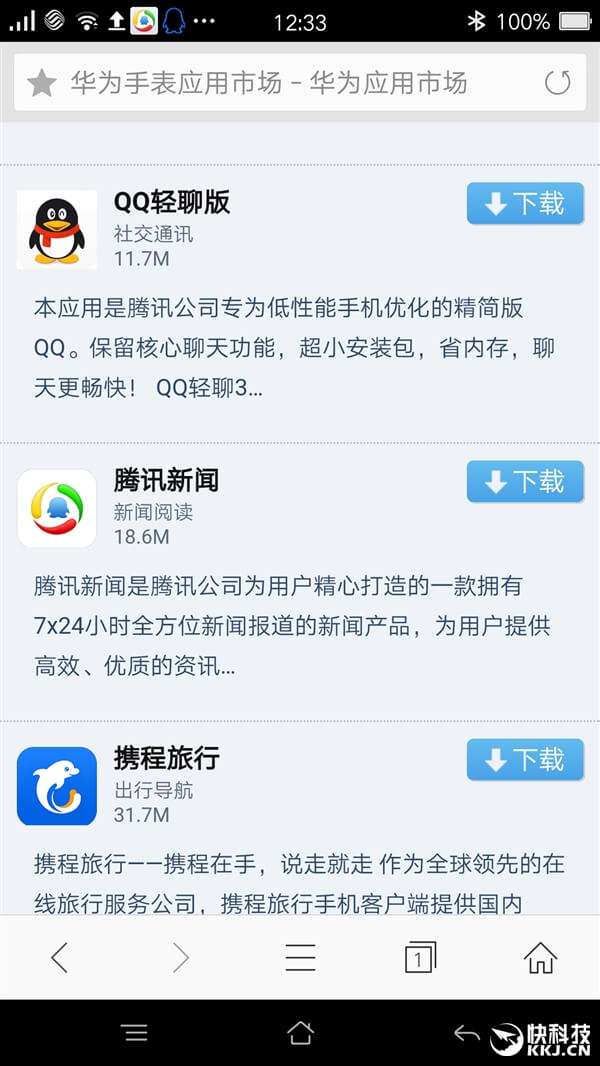The height and width of the screenshot is (1066, 600).
Task: Open the browser tabs switcher
Action: pos(420,958)
